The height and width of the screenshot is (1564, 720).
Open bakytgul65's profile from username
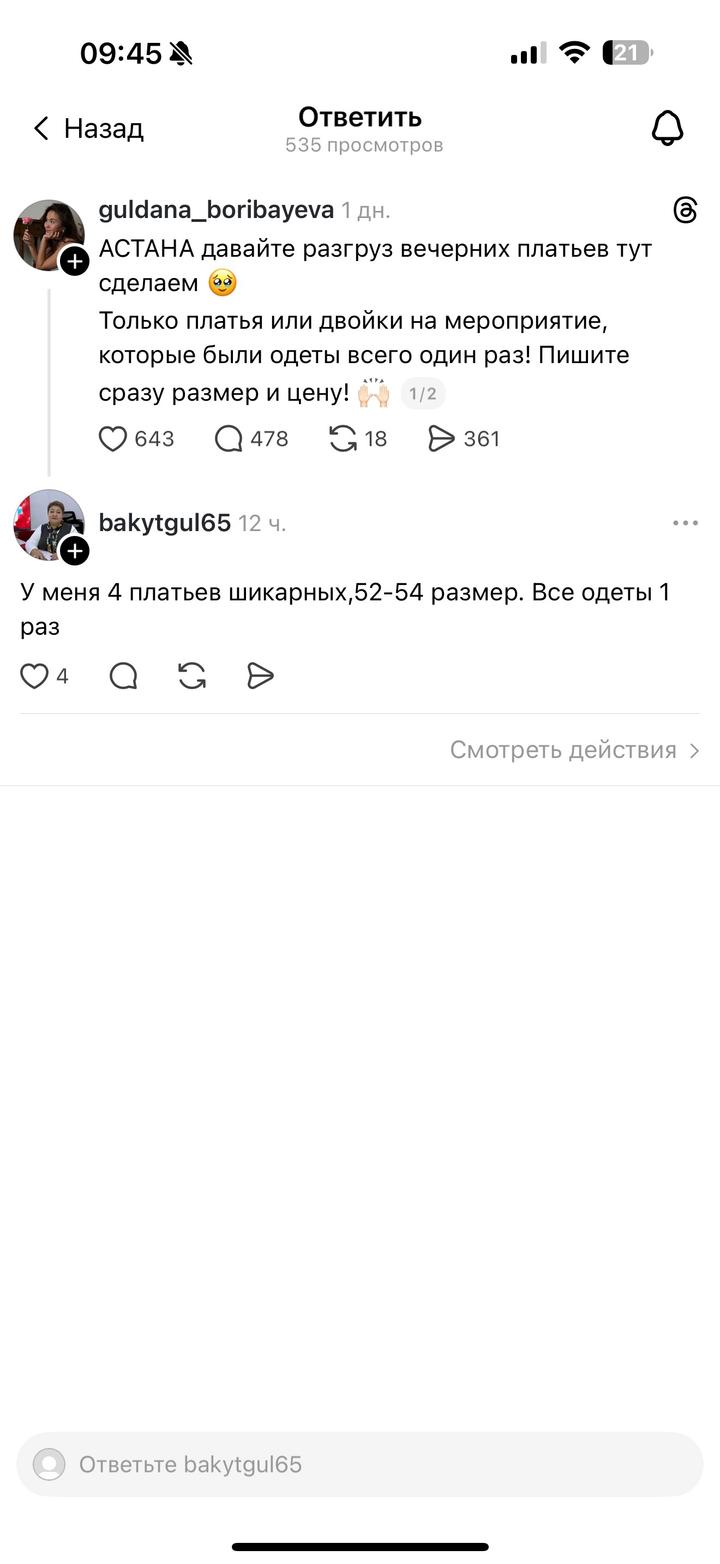(164, 523)
